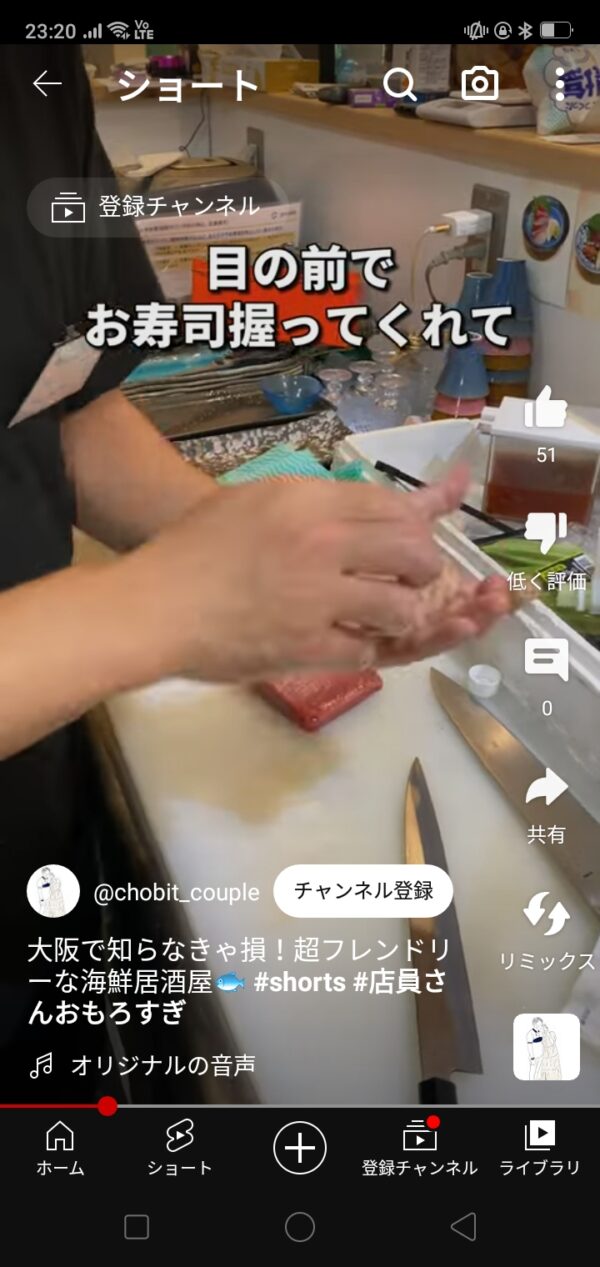Open the three-dot overflow menu
The height and width of the screenshot is (1267, 600).
click(x=560, y=85)
